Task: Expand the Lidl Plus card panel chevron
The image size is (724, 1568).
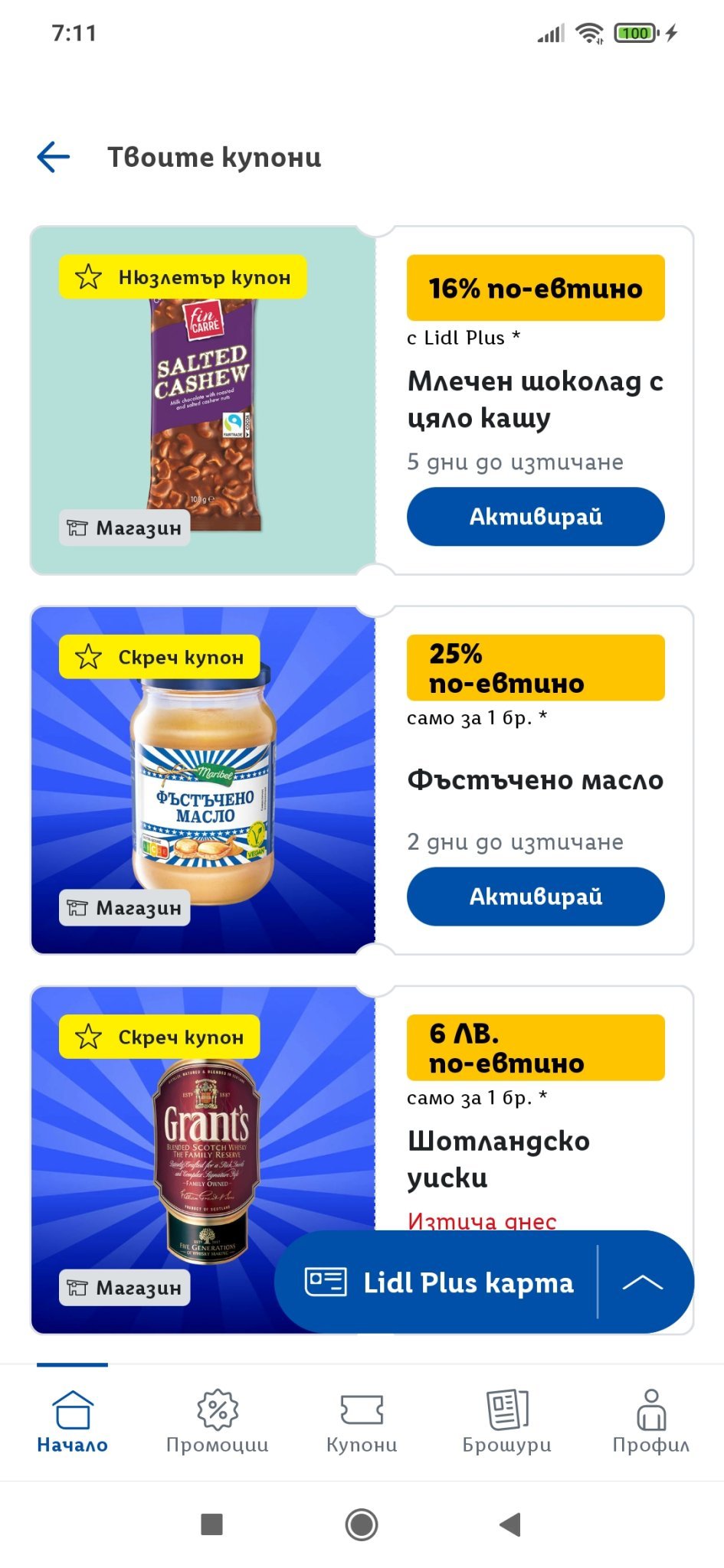Action: tap(643, 1282)
